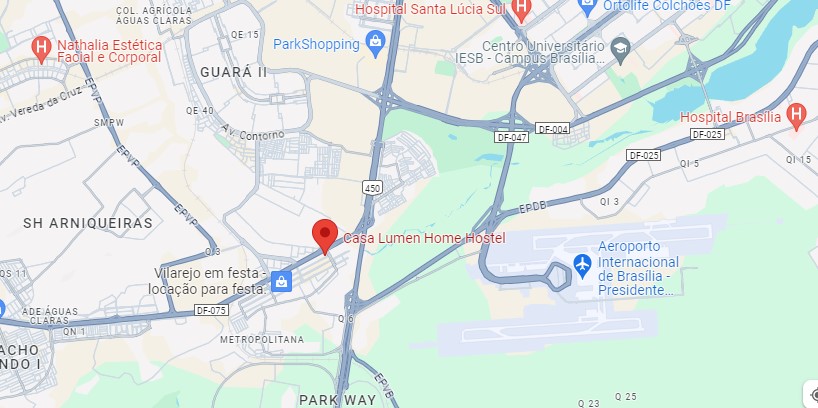
Task: Select the Centro Universitário IESB campus marker
Action: click(x=620, y=46)
